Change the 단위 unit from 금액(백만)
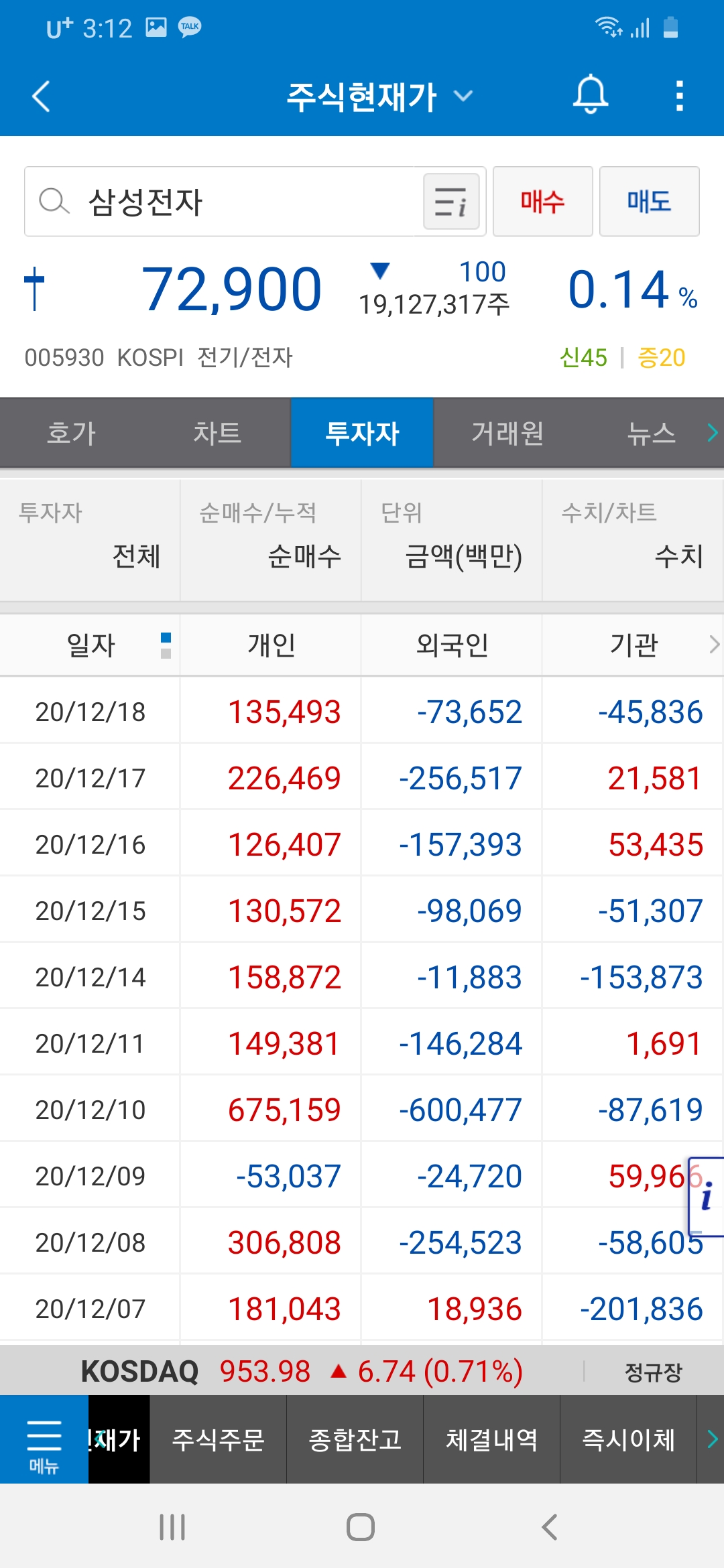 point(452,540)
